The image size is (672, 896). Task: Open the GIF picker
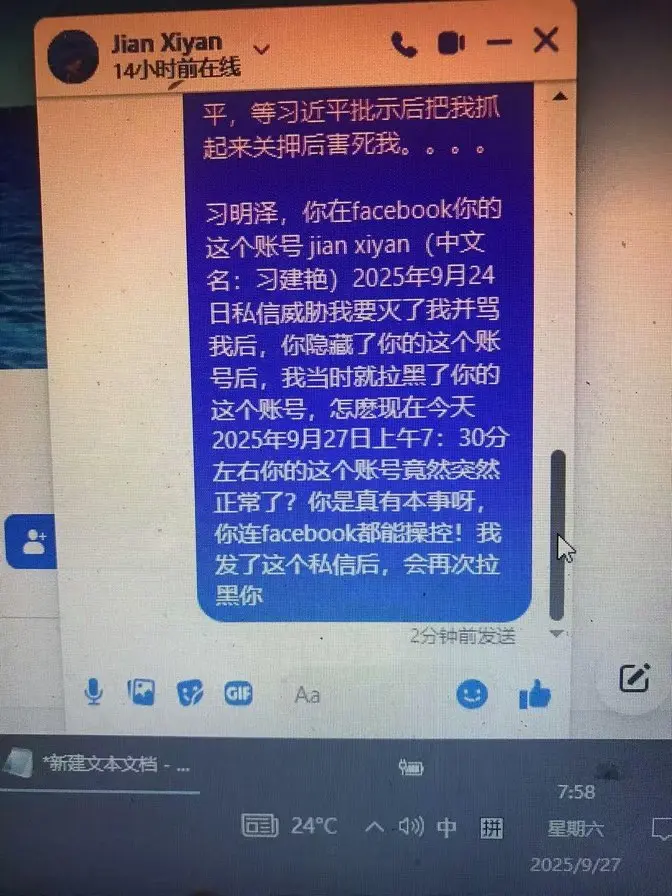click(238, 692)
